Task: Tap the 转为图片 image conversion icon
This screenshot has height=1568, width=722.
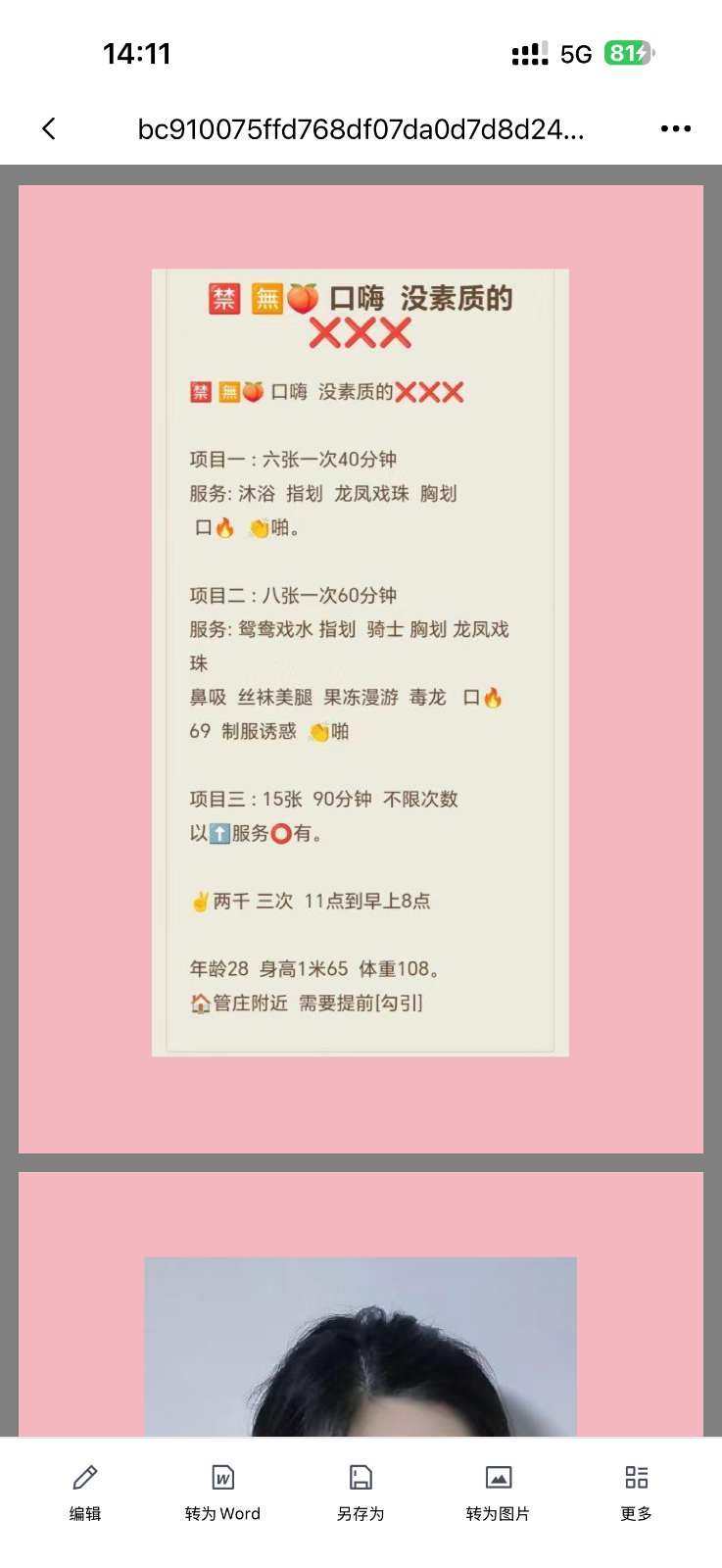Action: pos(498,1477)
